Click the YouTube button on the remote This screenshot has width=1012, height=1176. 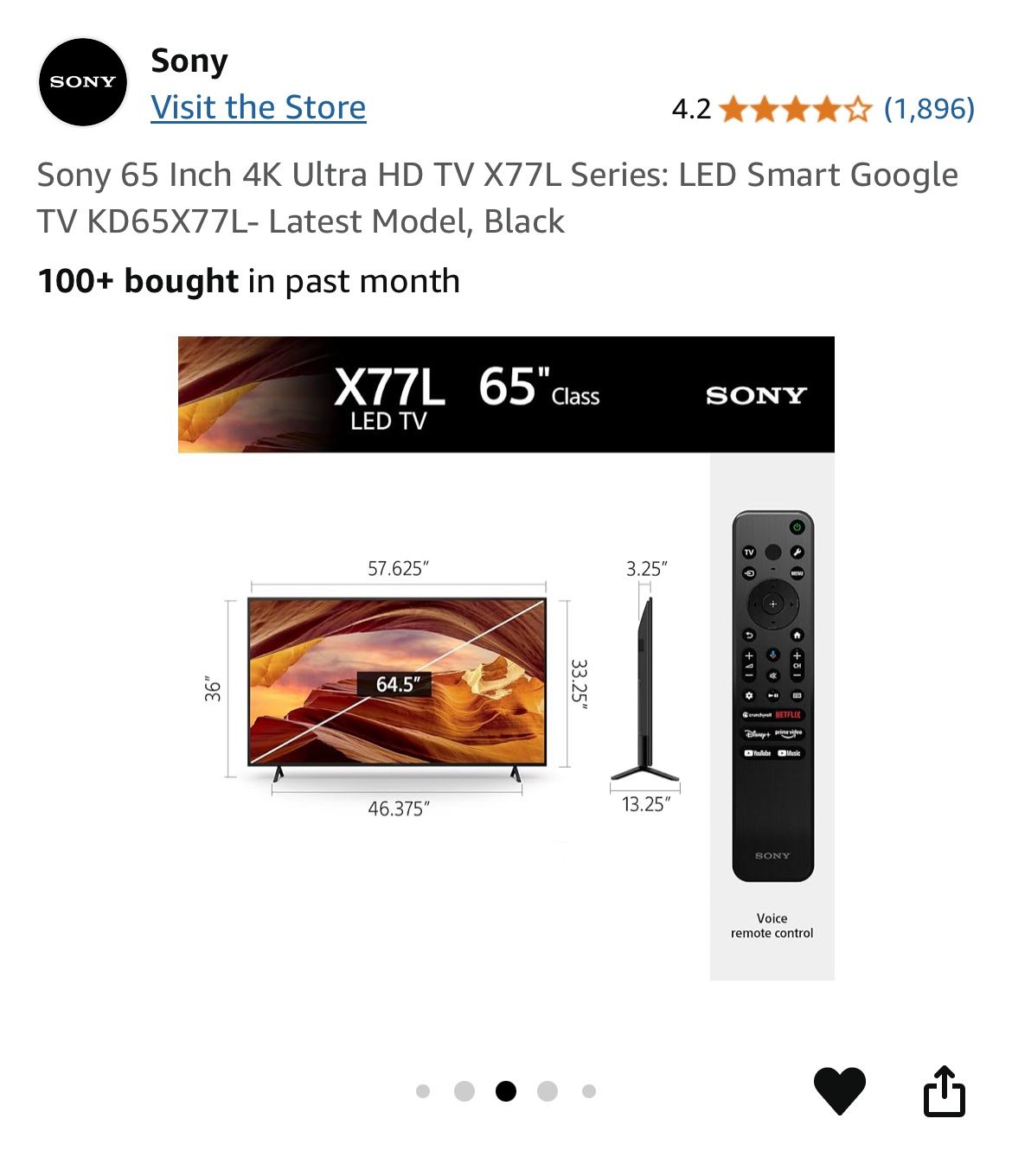757,752
